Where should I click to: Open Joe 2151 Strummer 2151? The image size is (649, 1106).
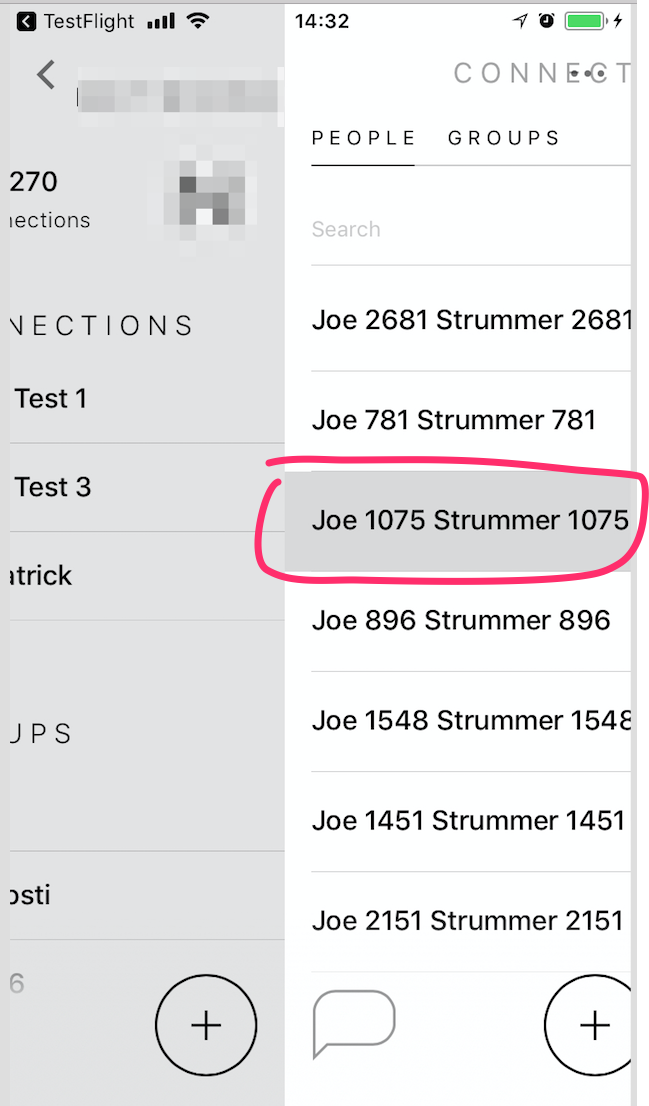tap(468, 920)
